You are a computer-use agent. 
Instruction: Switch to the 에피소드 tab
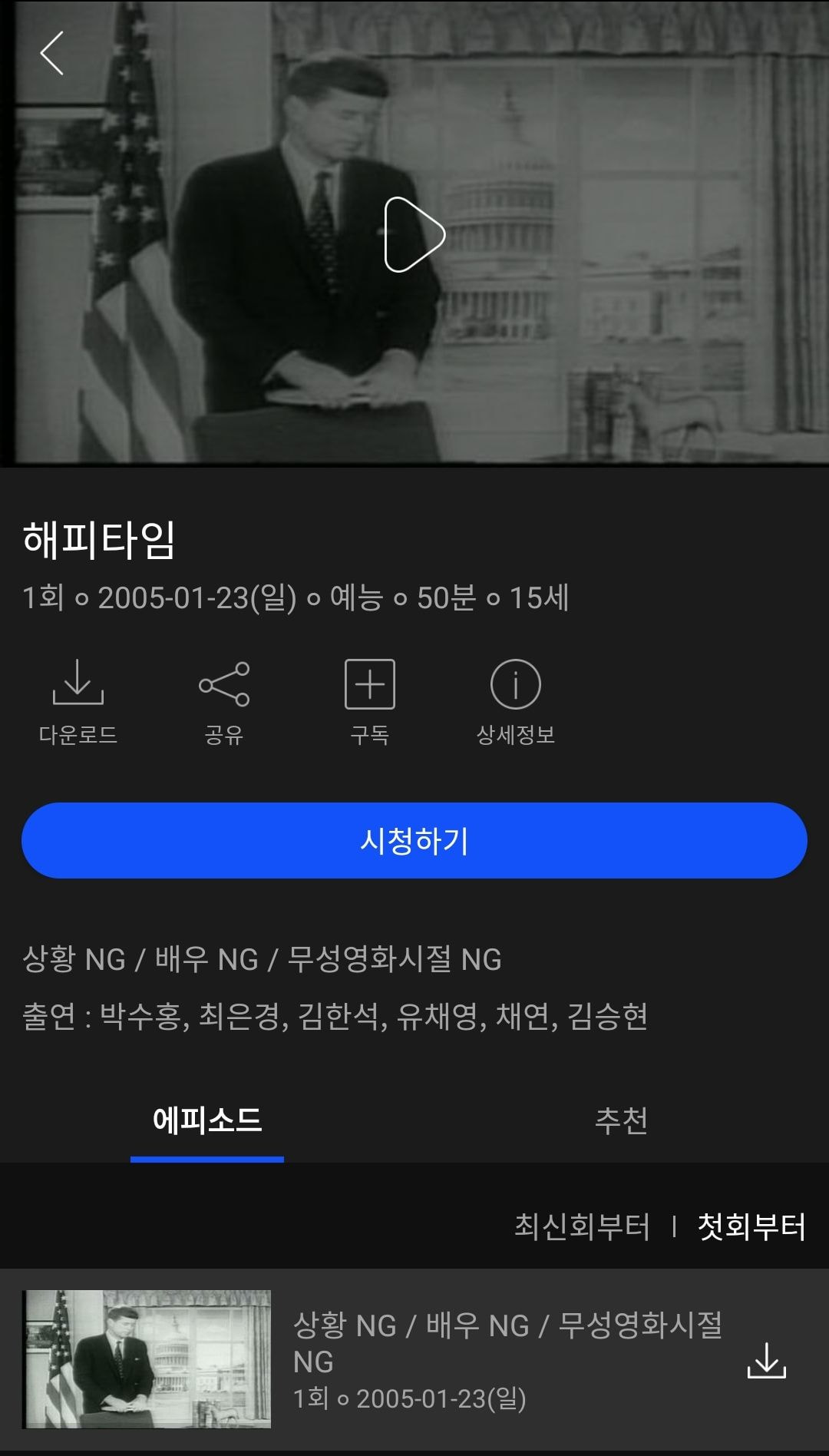click(x=207, y=1121)
